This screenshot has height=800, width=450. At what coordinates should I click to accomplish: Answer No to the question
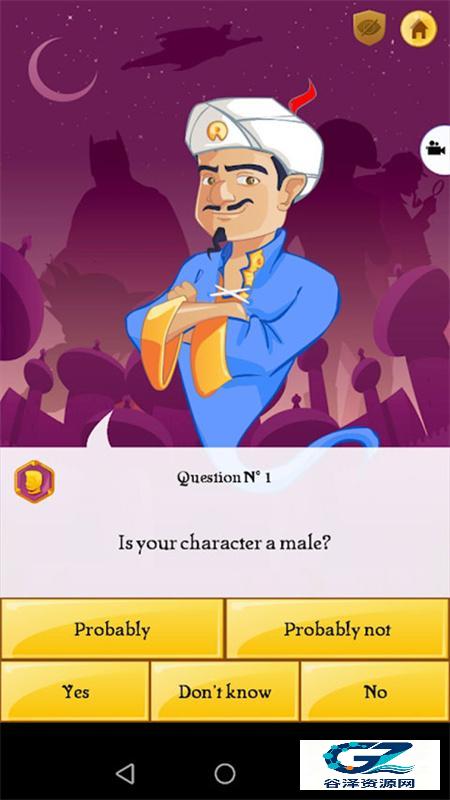(x=375, y=691)
